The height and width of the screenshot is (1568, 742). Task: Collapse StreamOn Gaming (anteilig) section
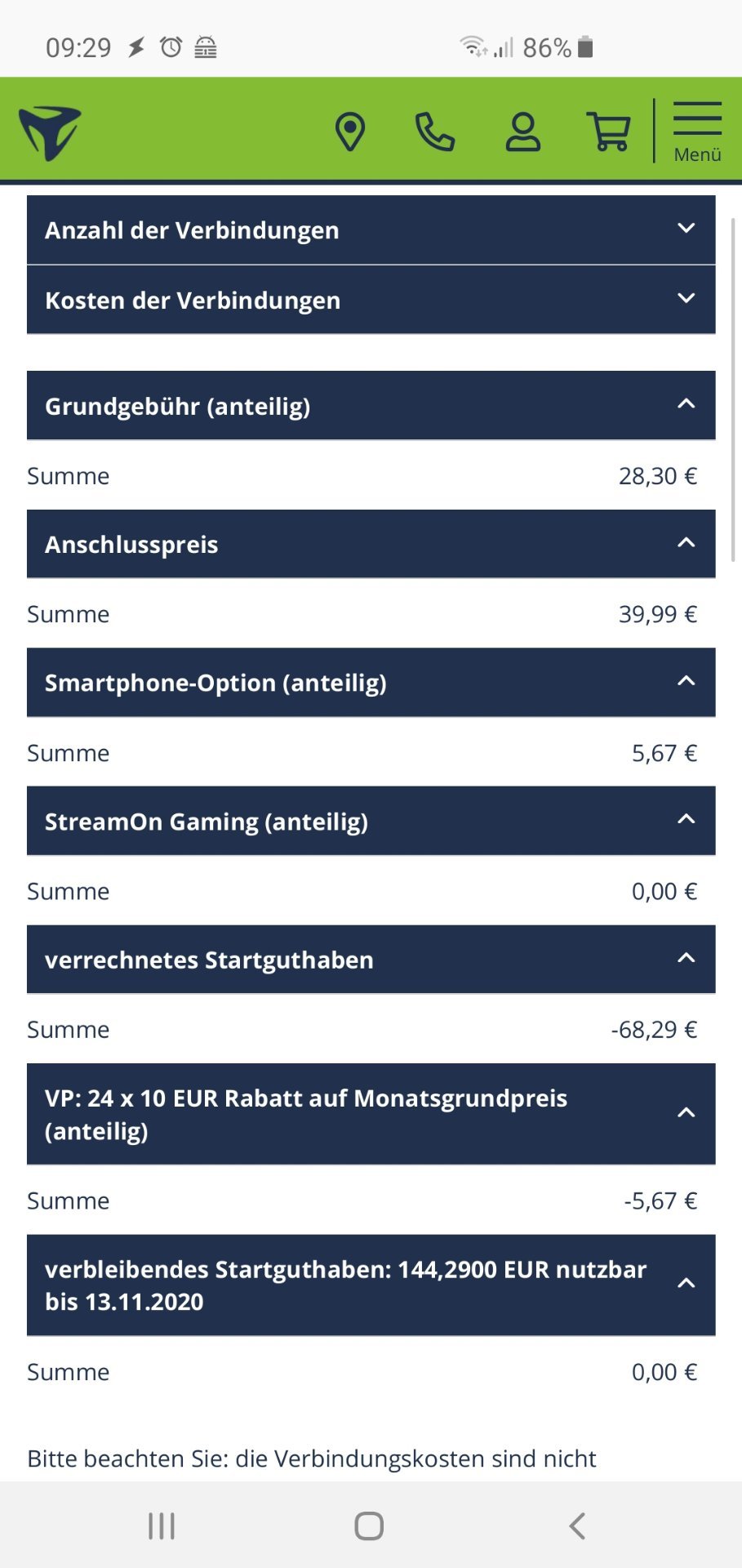371,822
